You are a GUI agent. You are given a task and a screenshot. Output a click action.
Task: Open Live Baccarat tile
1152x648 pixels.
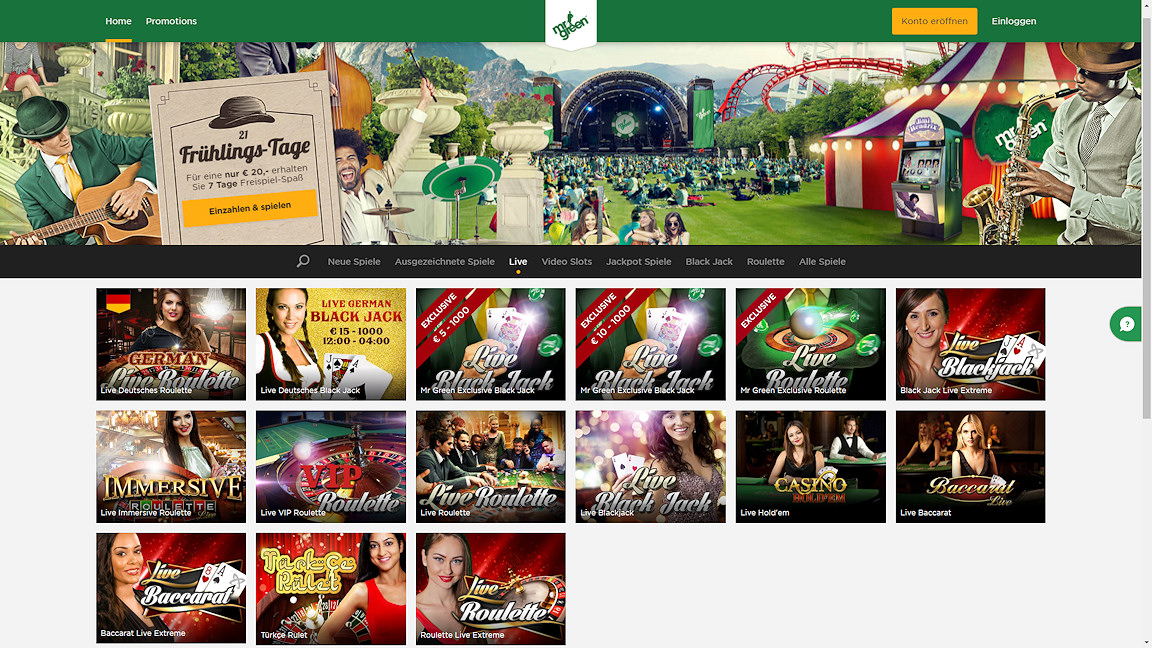[970, 466]
